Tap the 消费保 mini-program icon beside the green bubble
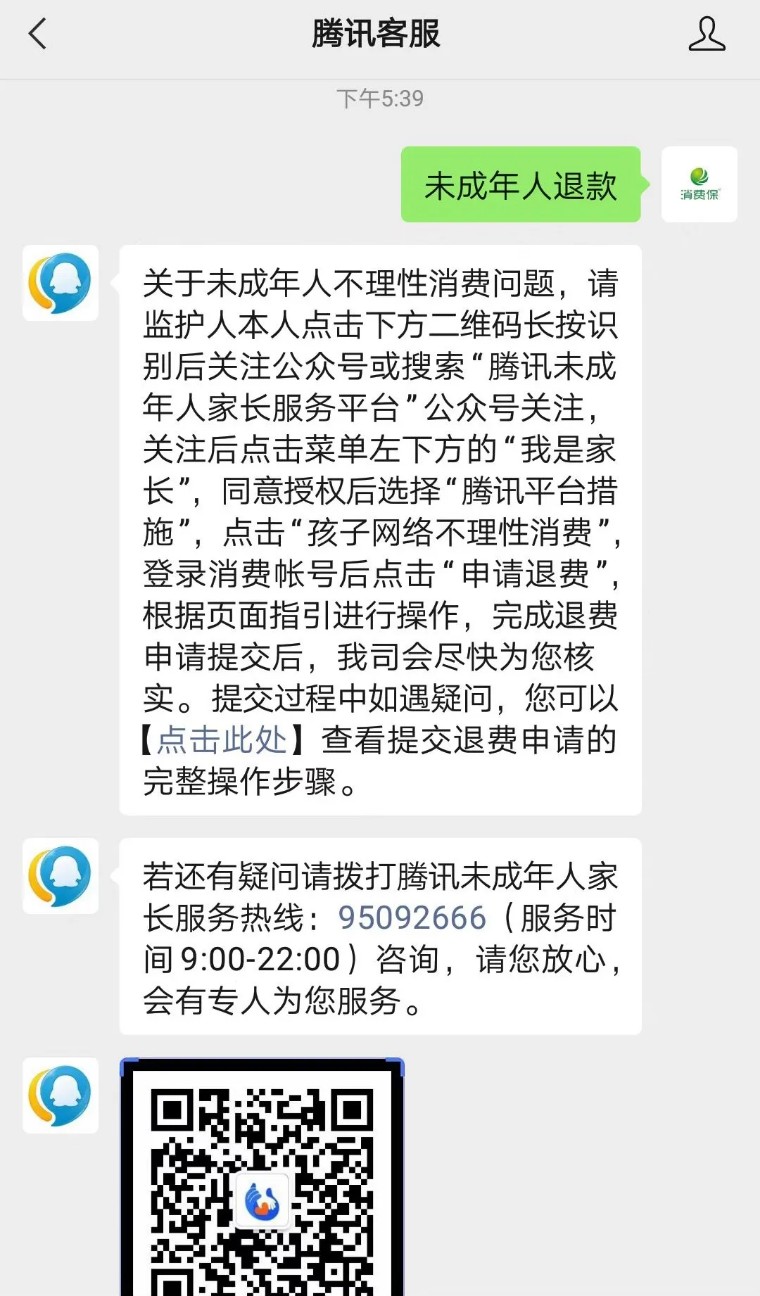Screen dimensions: 760x1296 (698, 185)
